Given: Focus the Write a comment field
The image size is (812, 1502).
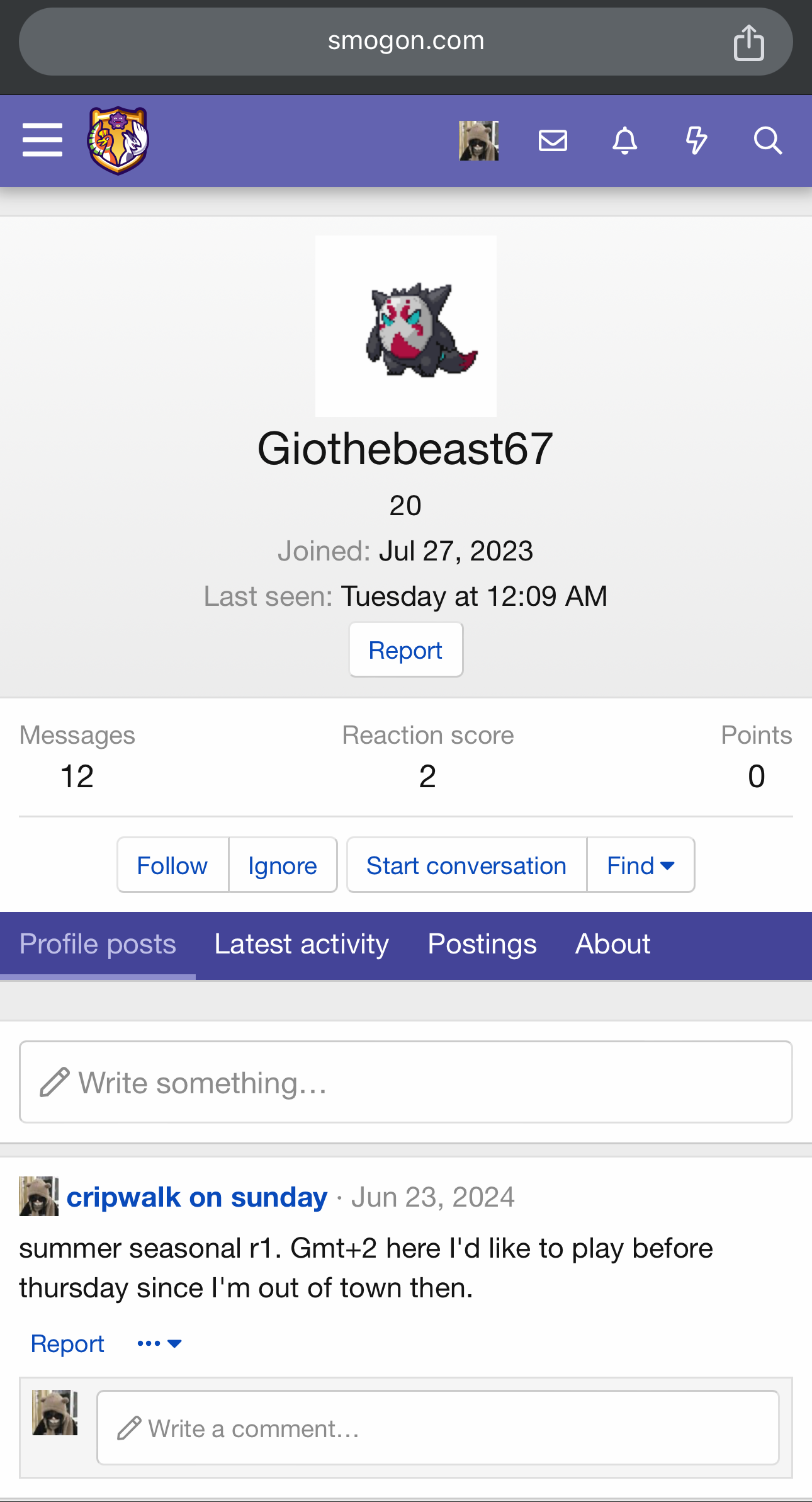Looking at the screenshot, I should point(437,1428).
